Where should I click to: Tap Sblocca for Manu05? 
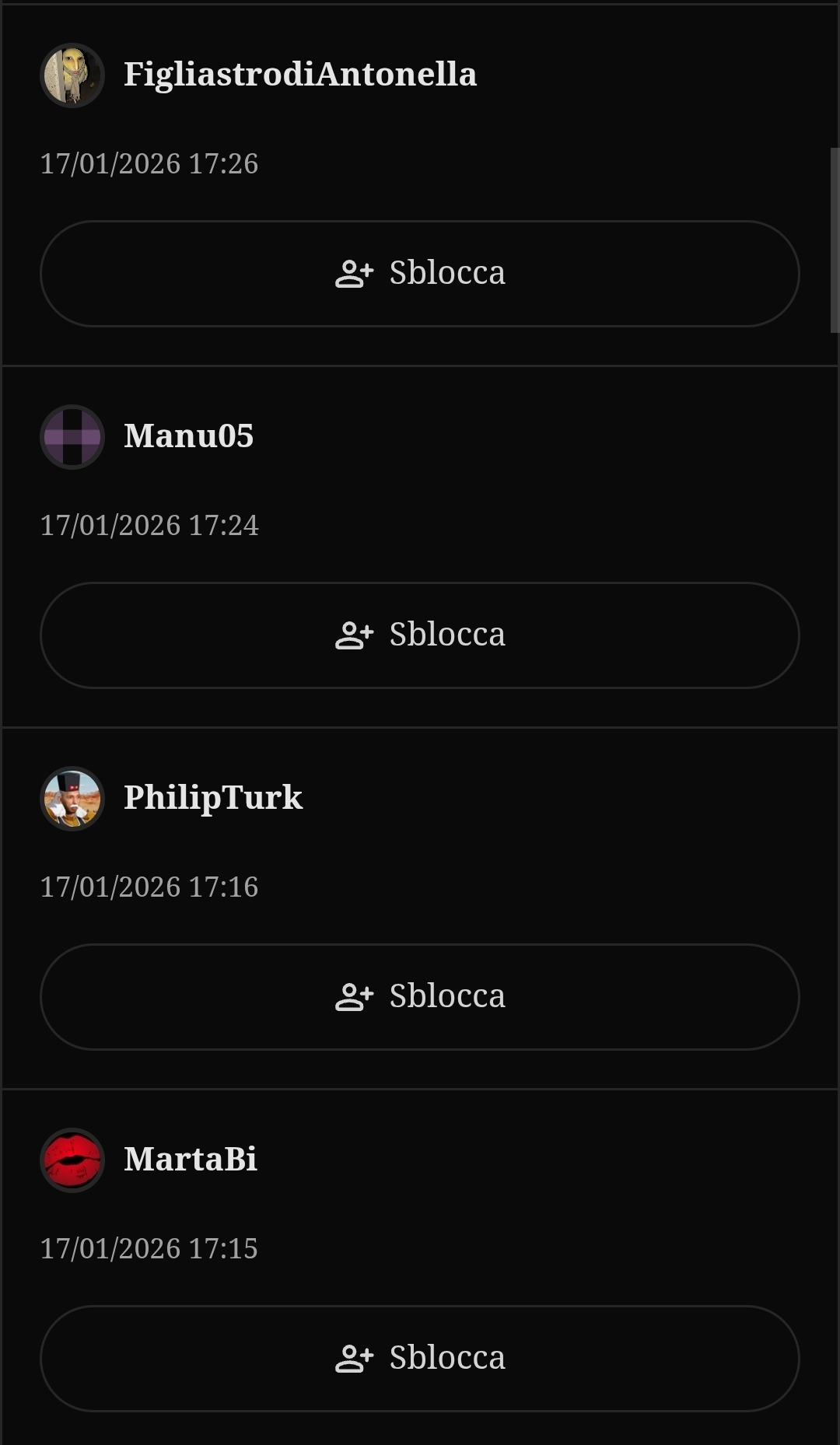pos(420,635)
